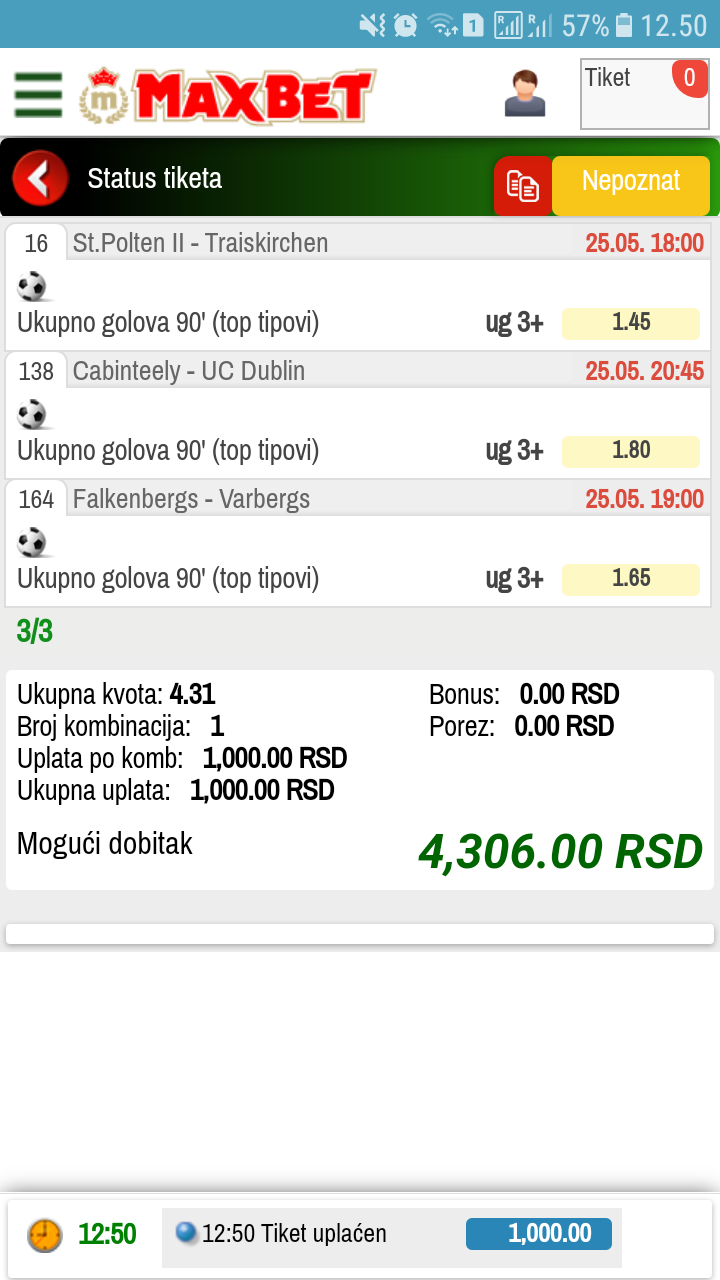
Task: Go back from Status tiketa
Action: [x=40, y=179]
